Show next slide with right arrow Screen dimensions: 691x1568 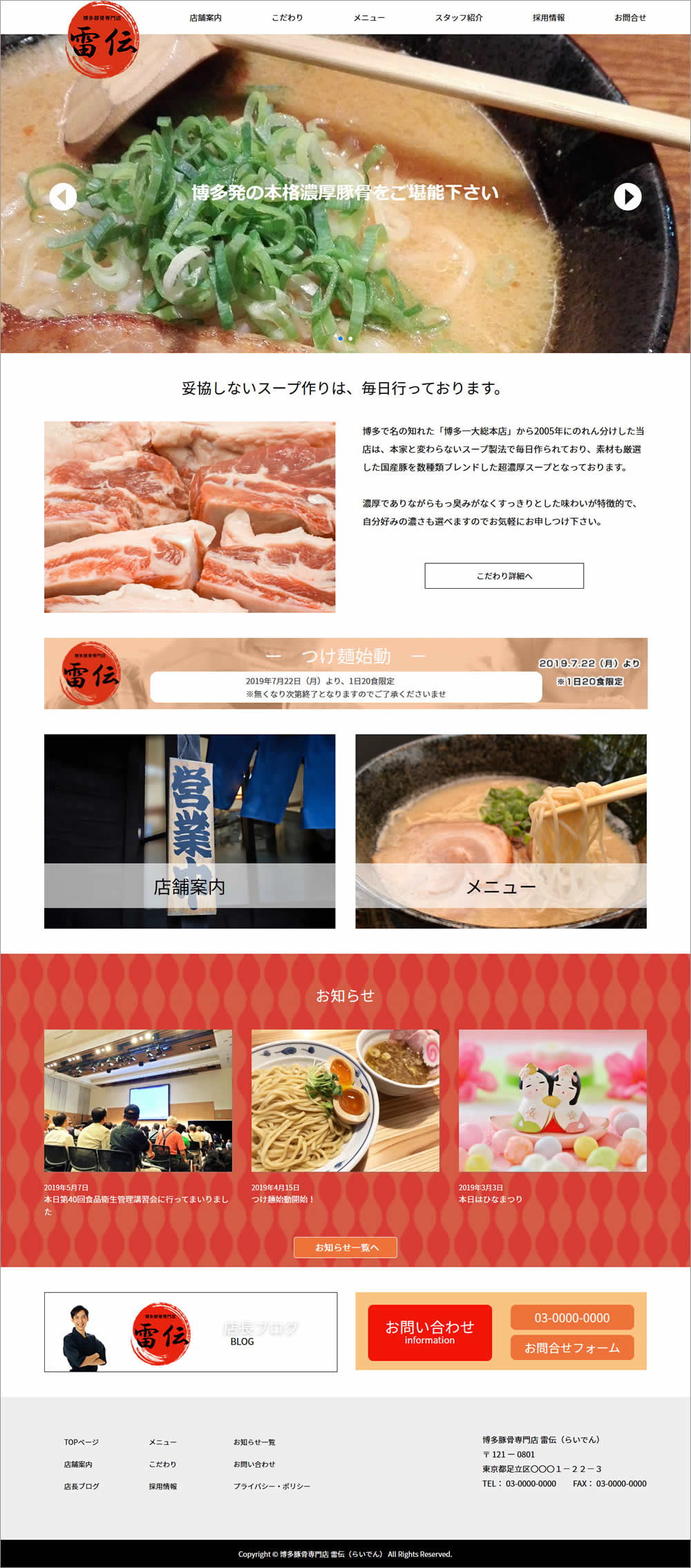click(627, 197)
